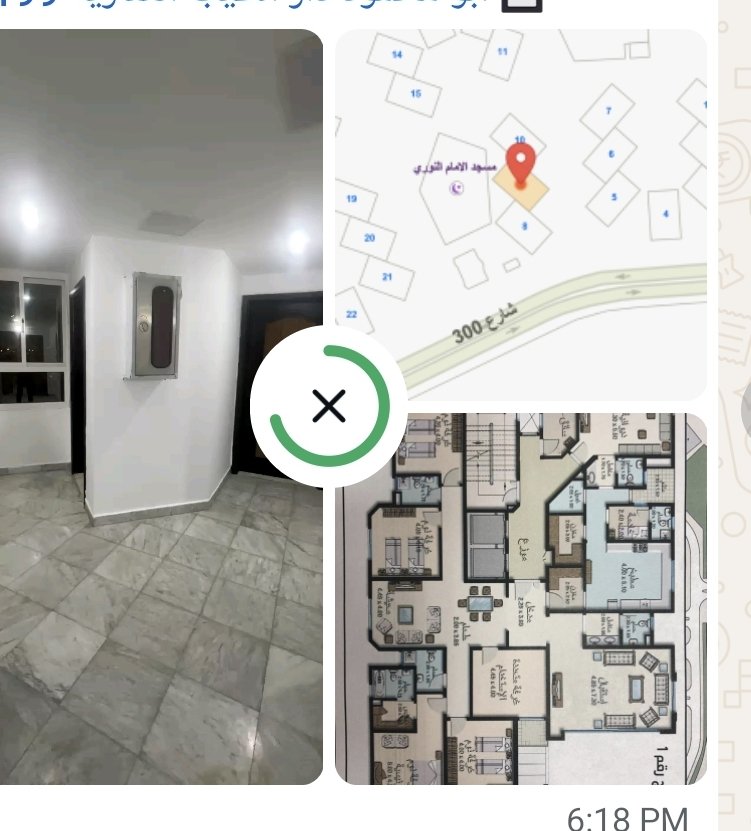
Task: Cancel the media upload in progress
Action: [329, 406]
